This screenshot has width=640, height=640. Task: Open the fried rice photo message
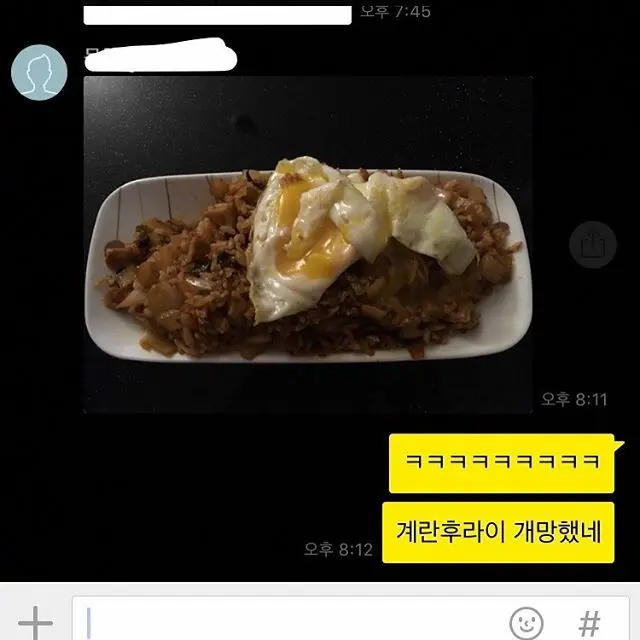point(308,245)
